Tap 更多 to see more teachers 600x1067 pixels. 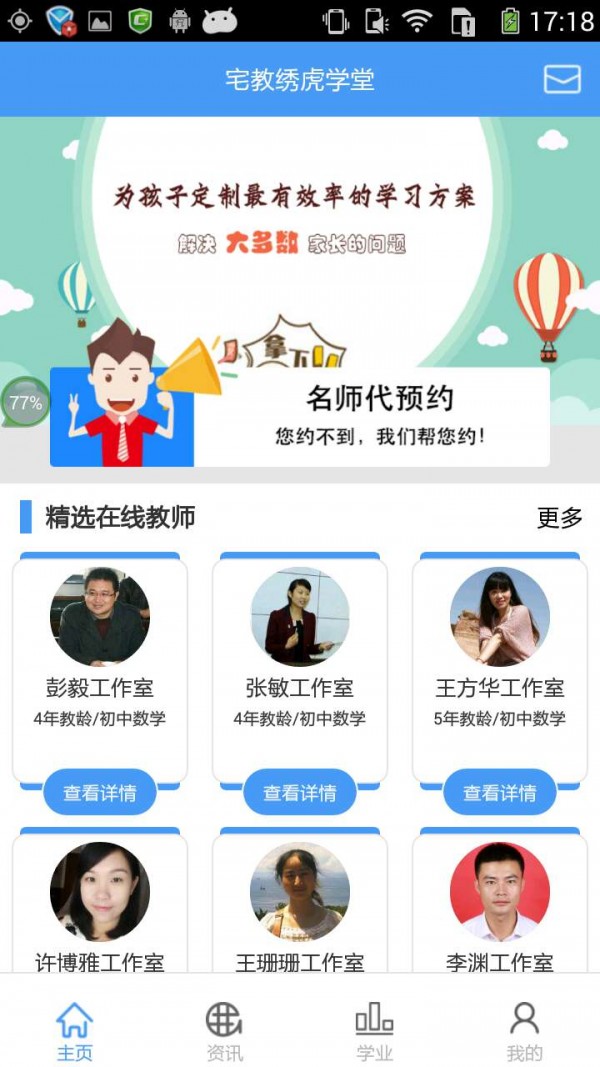559,518
